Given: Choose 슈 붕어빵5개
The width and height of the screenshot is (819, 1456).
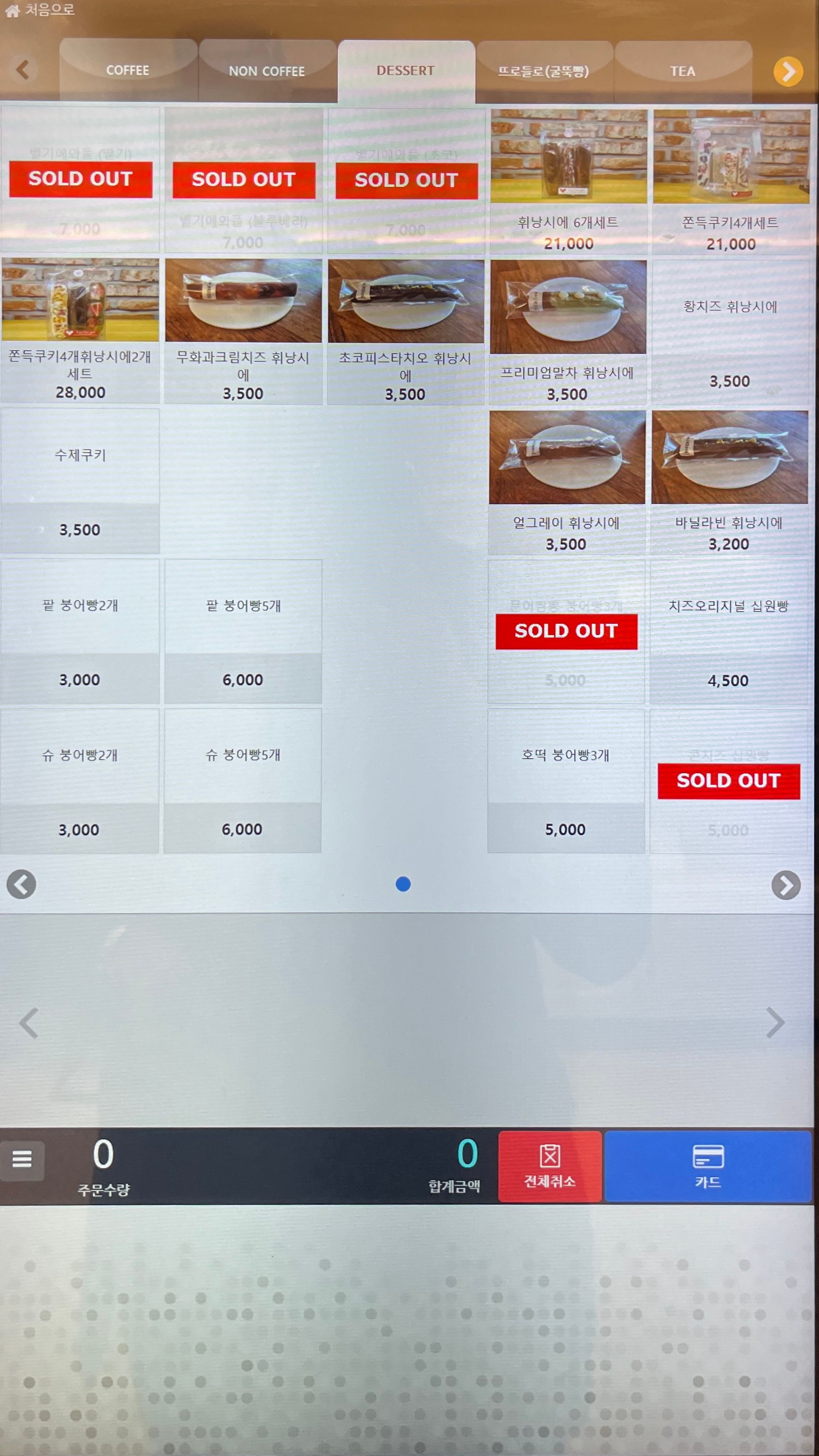Looking at the screenshot, I should point(243,780).
